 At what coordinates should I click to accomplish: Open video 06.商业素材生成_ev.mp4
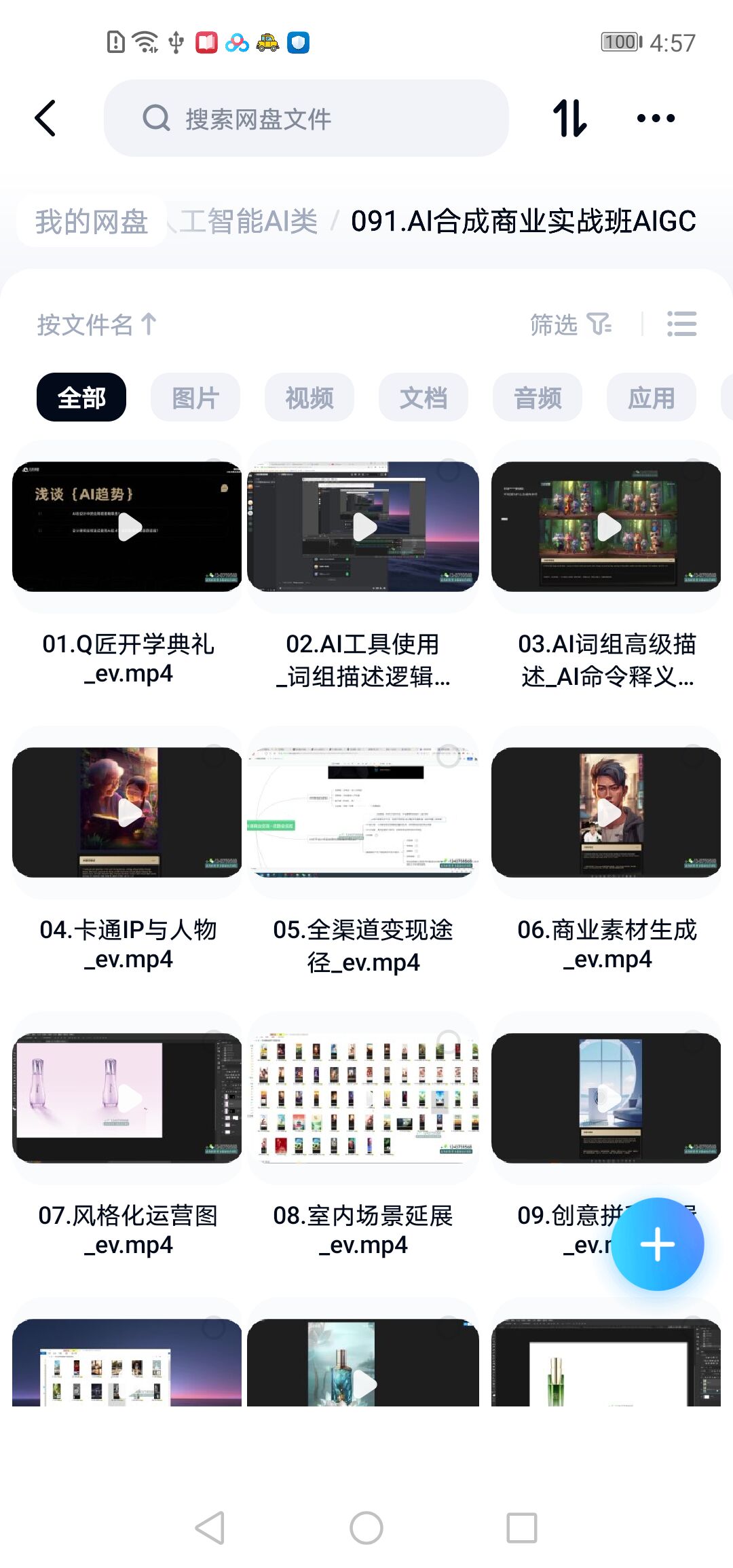tap(607, 813)
